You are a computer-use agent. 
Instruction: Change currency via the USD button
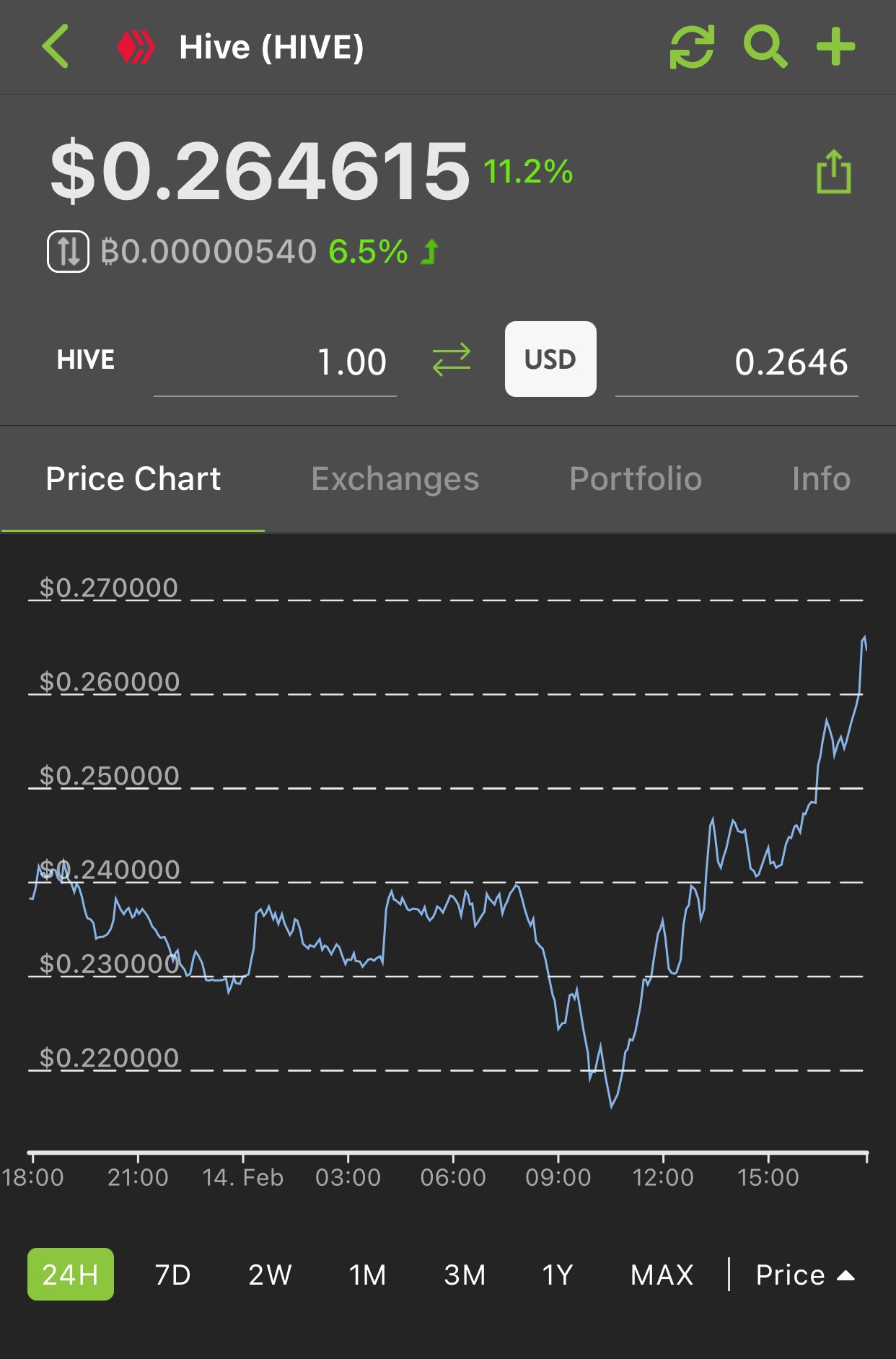coord(550,359)
